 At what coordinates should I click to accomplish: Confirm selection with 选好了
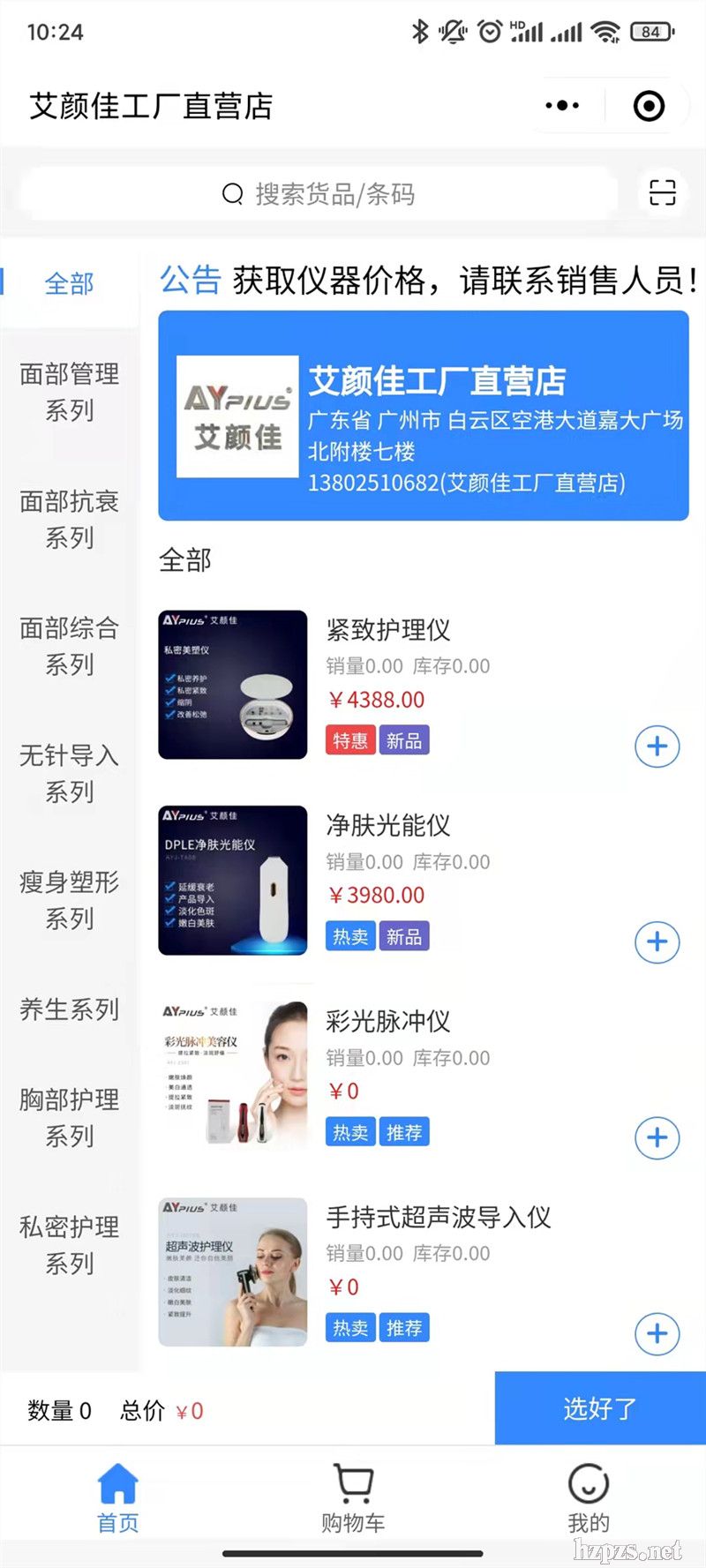[600, 1408]
